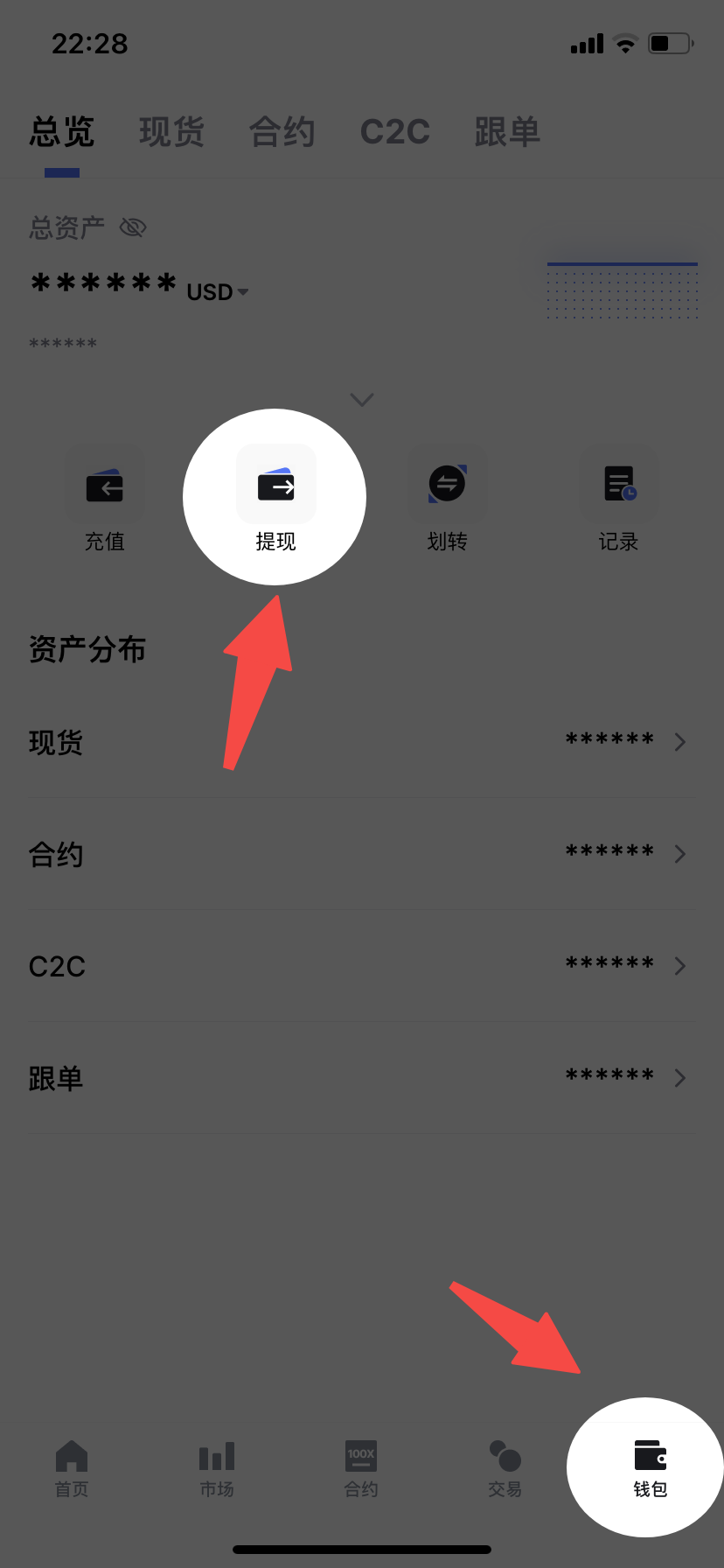Select the 跟单 tab at top
Viewport: 724px width, 1568px height.
(508, 131)
